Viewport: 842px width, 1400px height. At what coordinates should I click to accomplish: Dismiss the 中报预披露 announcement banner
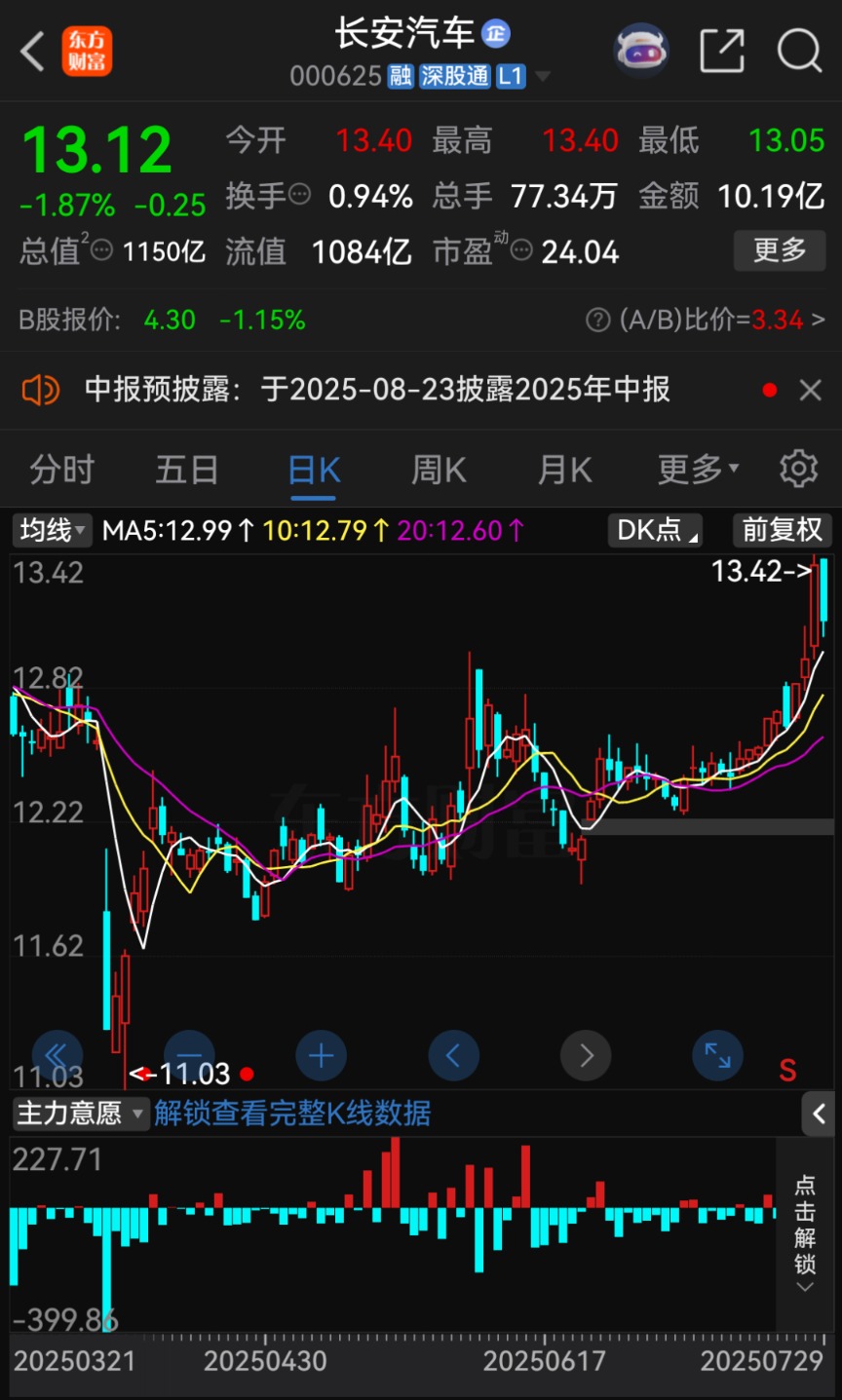click(810, 391)
